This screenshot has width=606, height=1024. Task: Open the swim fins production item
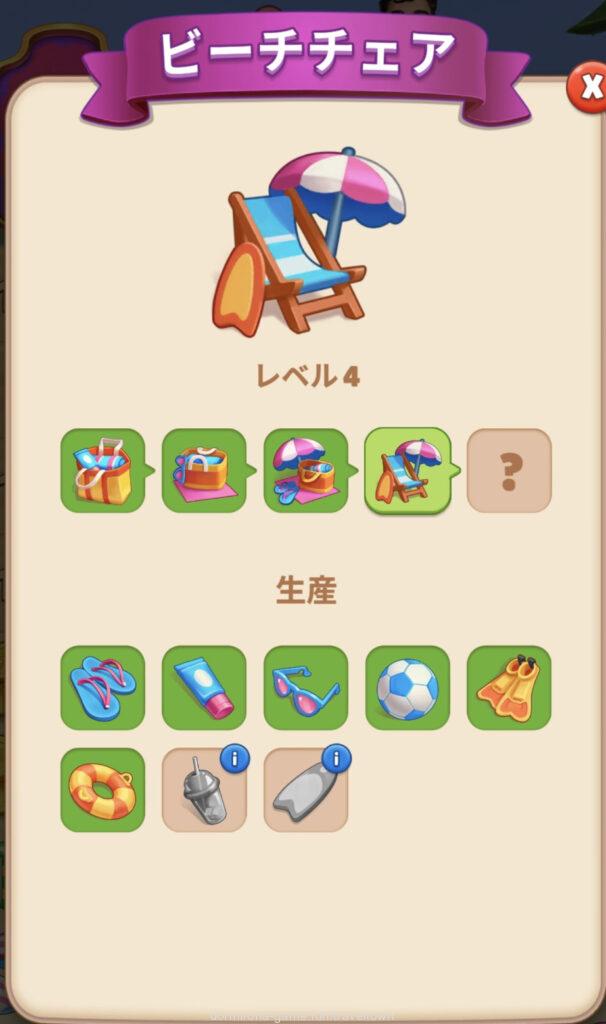[509, 688]
